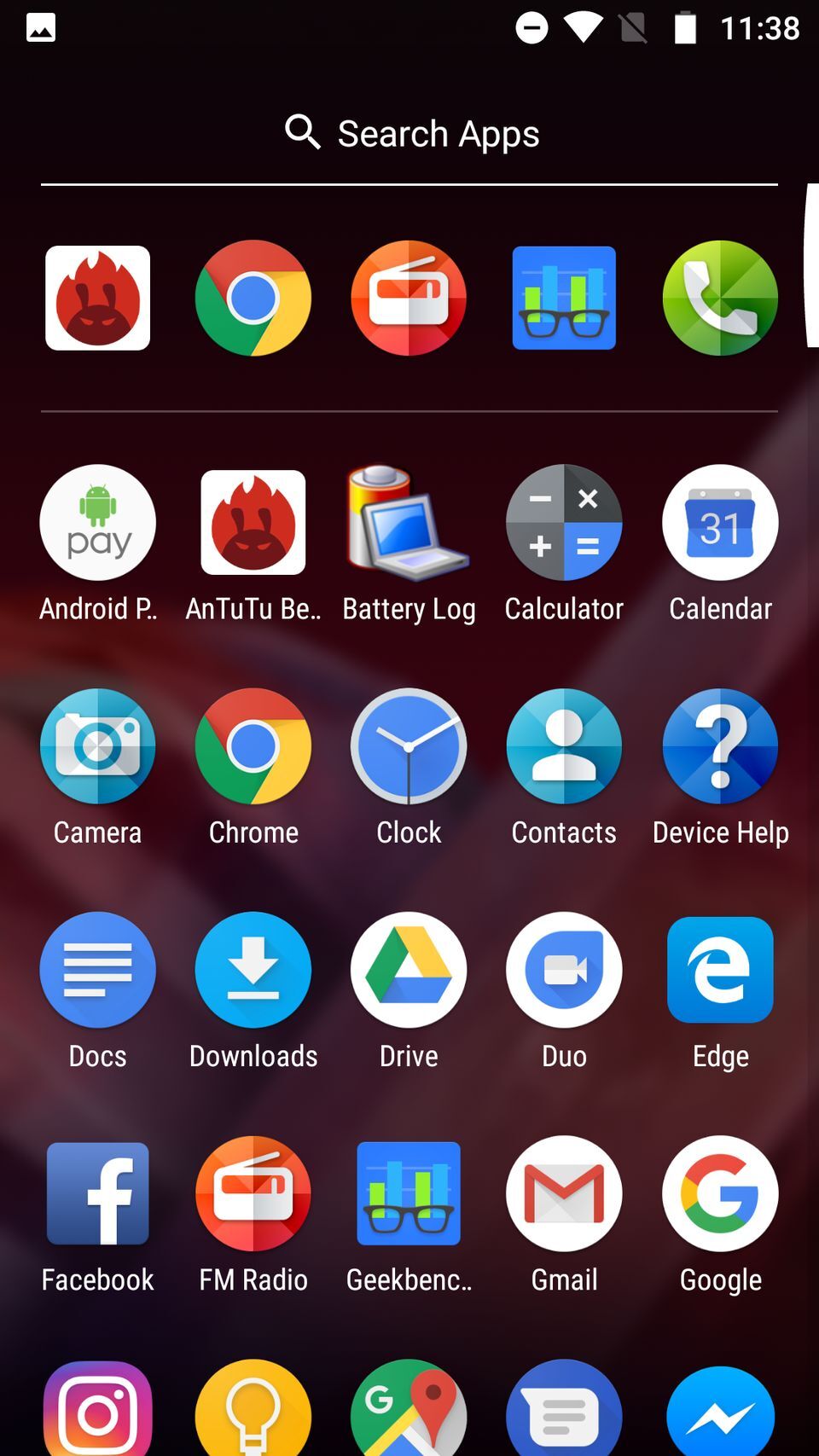819x1456 pixels.
Task: Launch Chrome from the top favorites row
Action: click(253, 298)
